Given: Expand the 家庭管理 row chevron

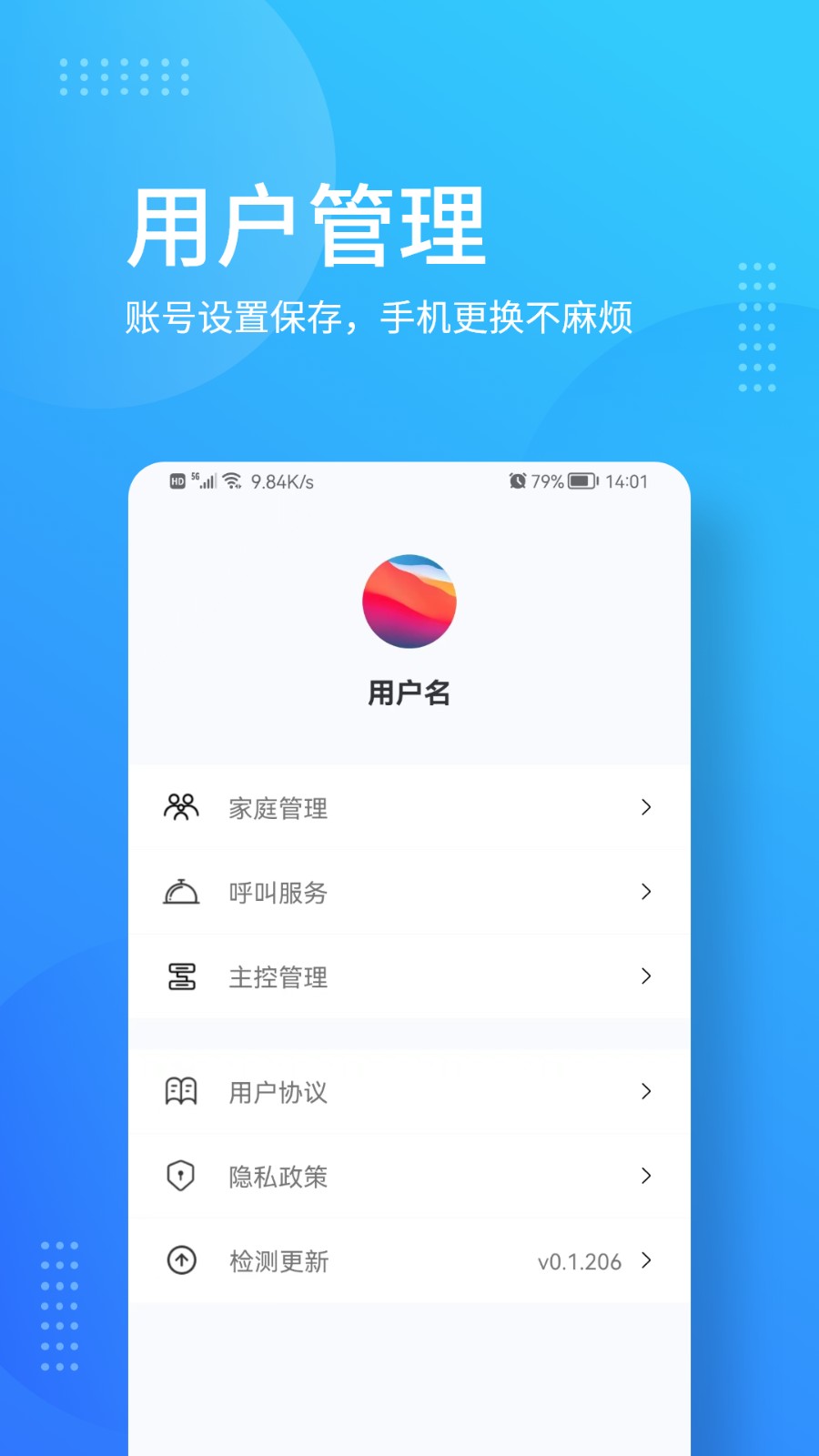Looking at the screenshot, I should (646, 807).
